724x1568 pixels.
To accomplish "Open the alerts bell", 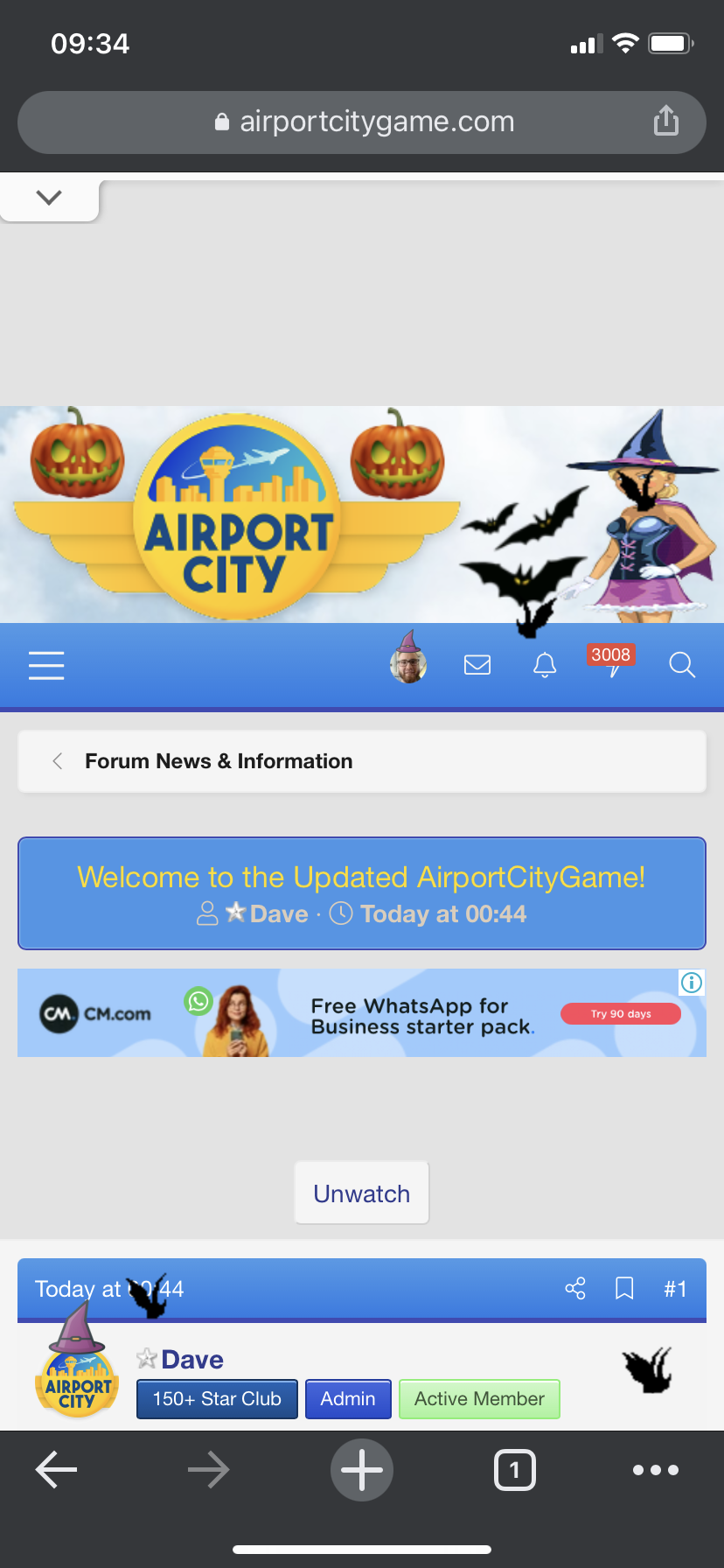I will (x=545, y=666).
